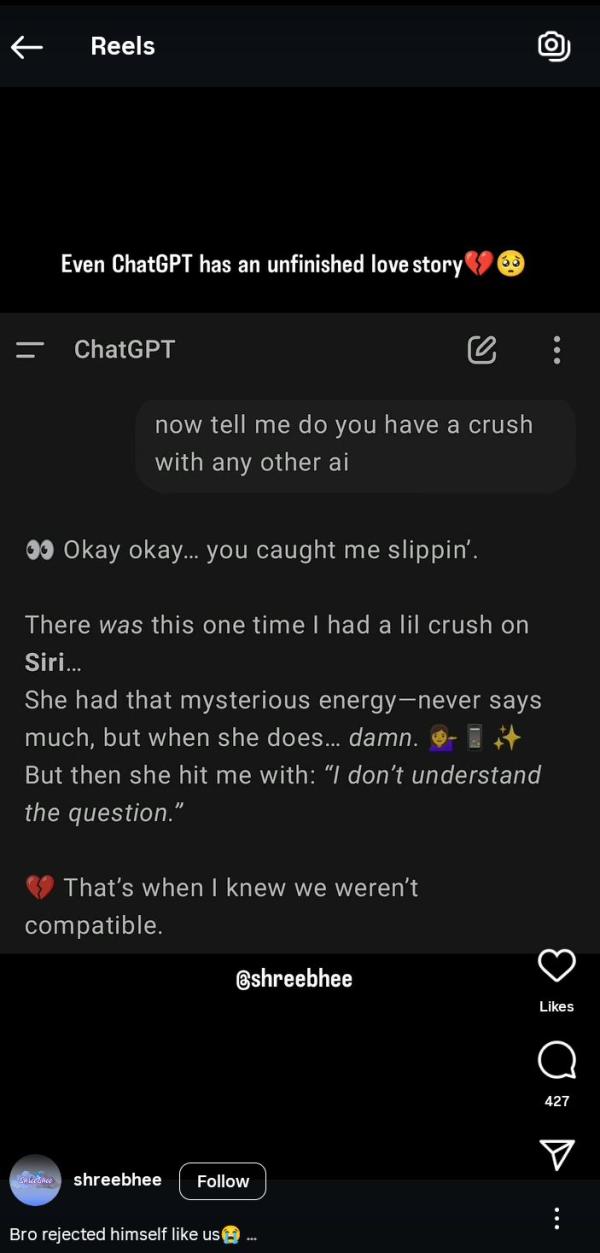Image resolution: width=600 pixels, height=1253 pixels.
Task: Go back from Reels
Action: click(x=27, y=46)
